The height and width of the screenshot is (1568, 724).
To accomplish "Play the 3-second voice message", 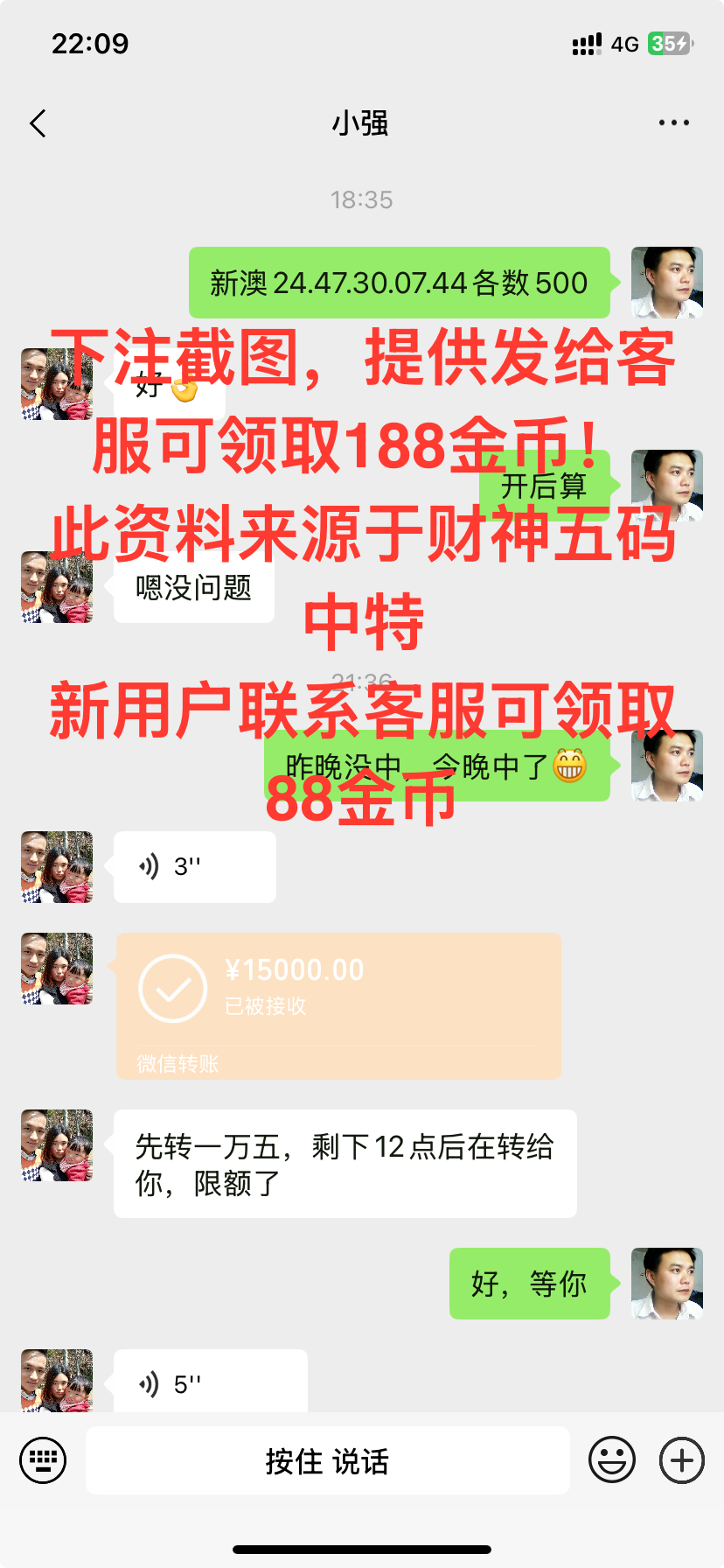I will 194,866.
